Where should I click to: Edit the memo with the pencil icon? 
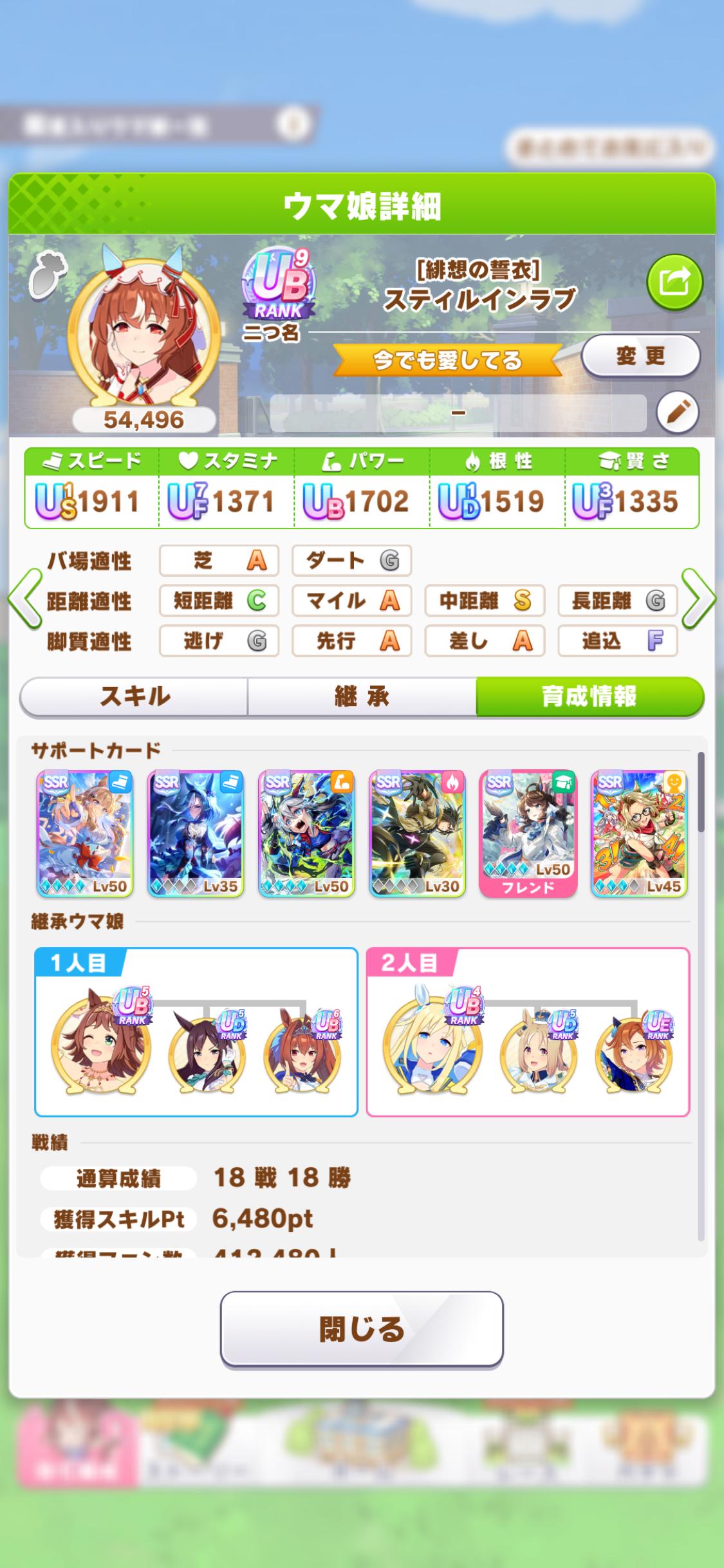click(678, 412)
